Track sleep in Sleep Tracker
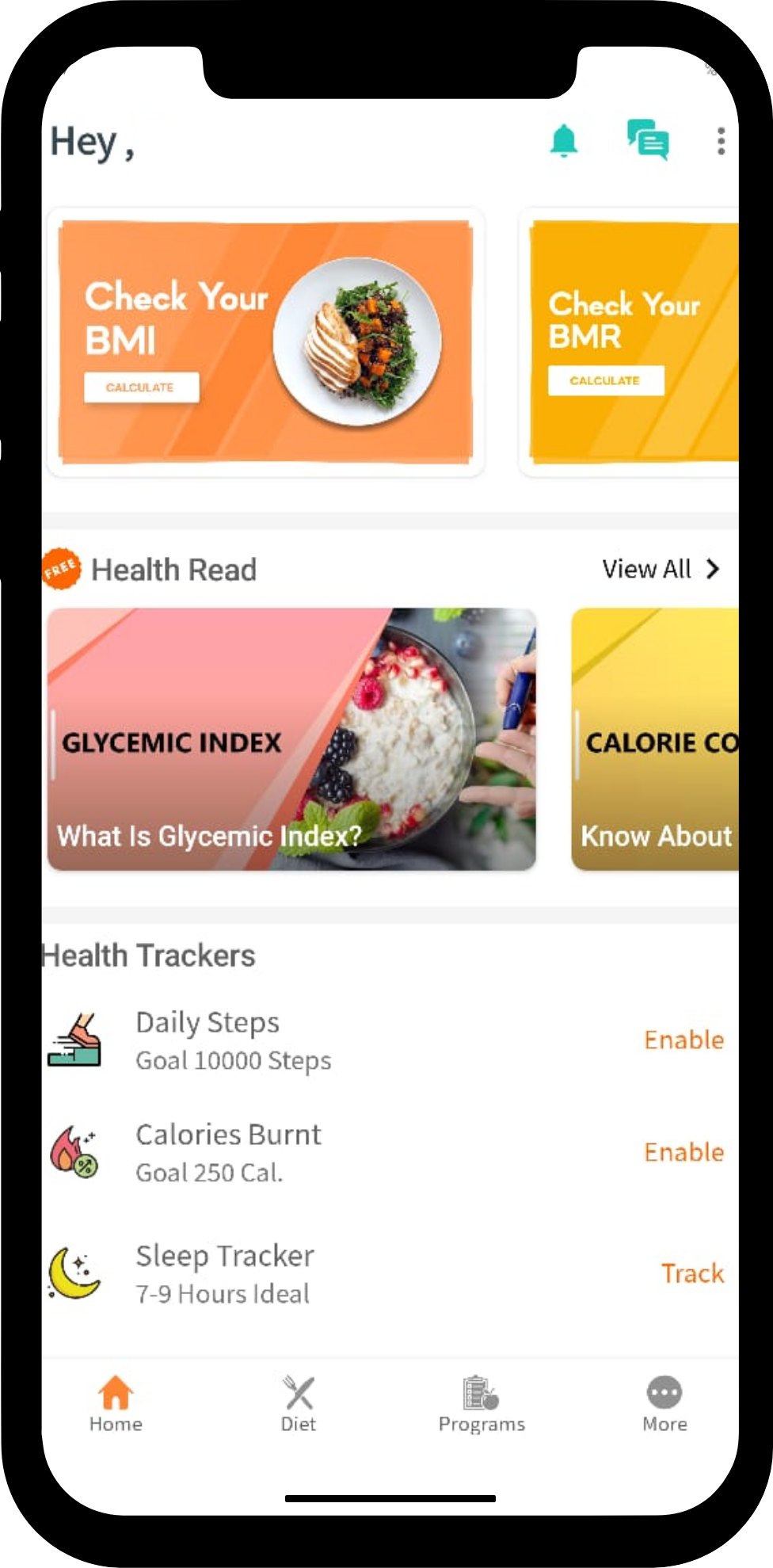Screen dimensions: 773x1568 pyautogui.click(x=692, y=1273)
